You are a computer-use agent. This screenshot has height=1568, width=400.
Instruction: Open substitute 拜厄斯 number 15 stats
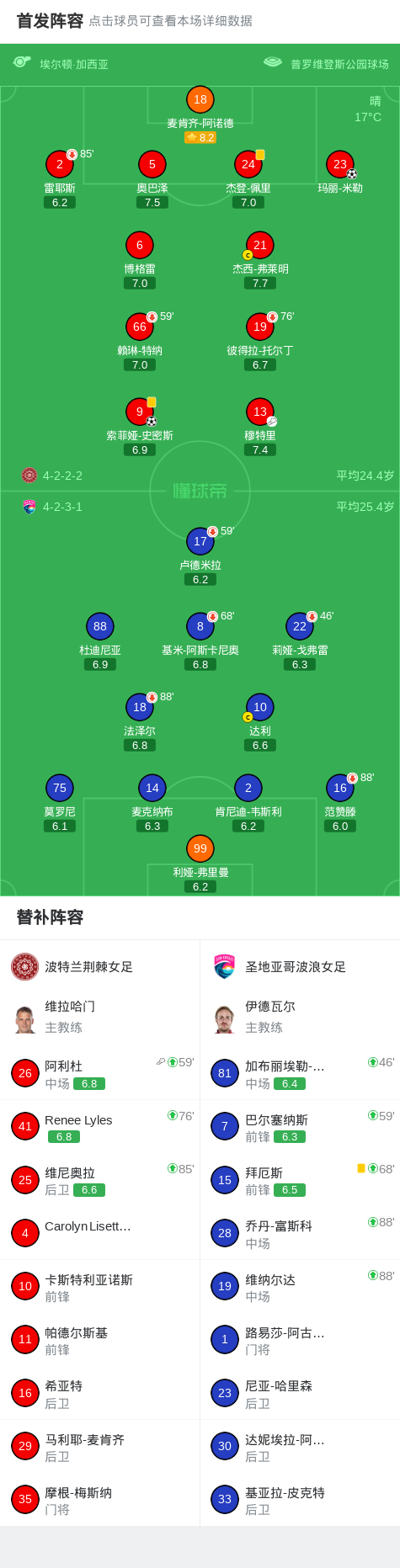300,1180
